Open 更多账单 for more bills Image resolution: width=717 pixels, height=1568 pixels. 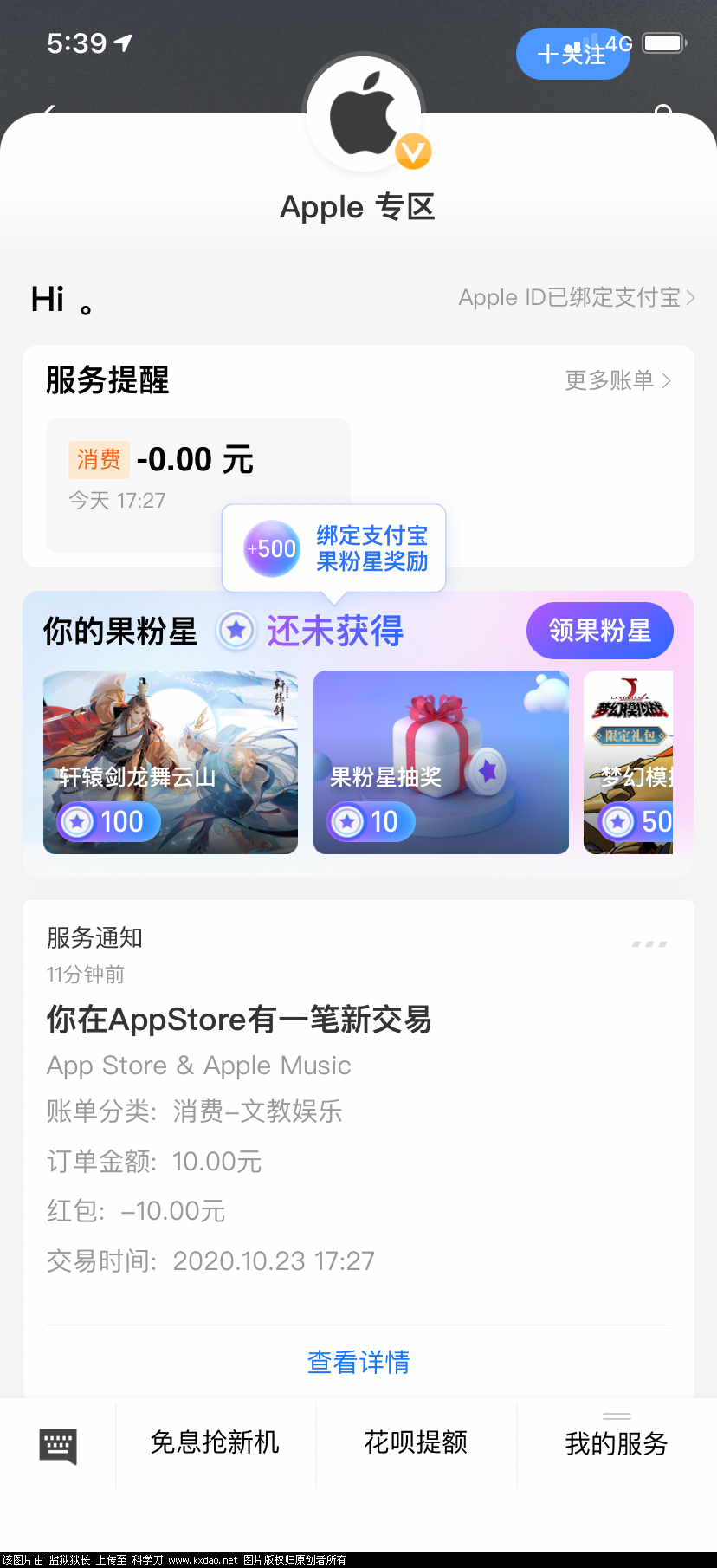pos(617,380)
